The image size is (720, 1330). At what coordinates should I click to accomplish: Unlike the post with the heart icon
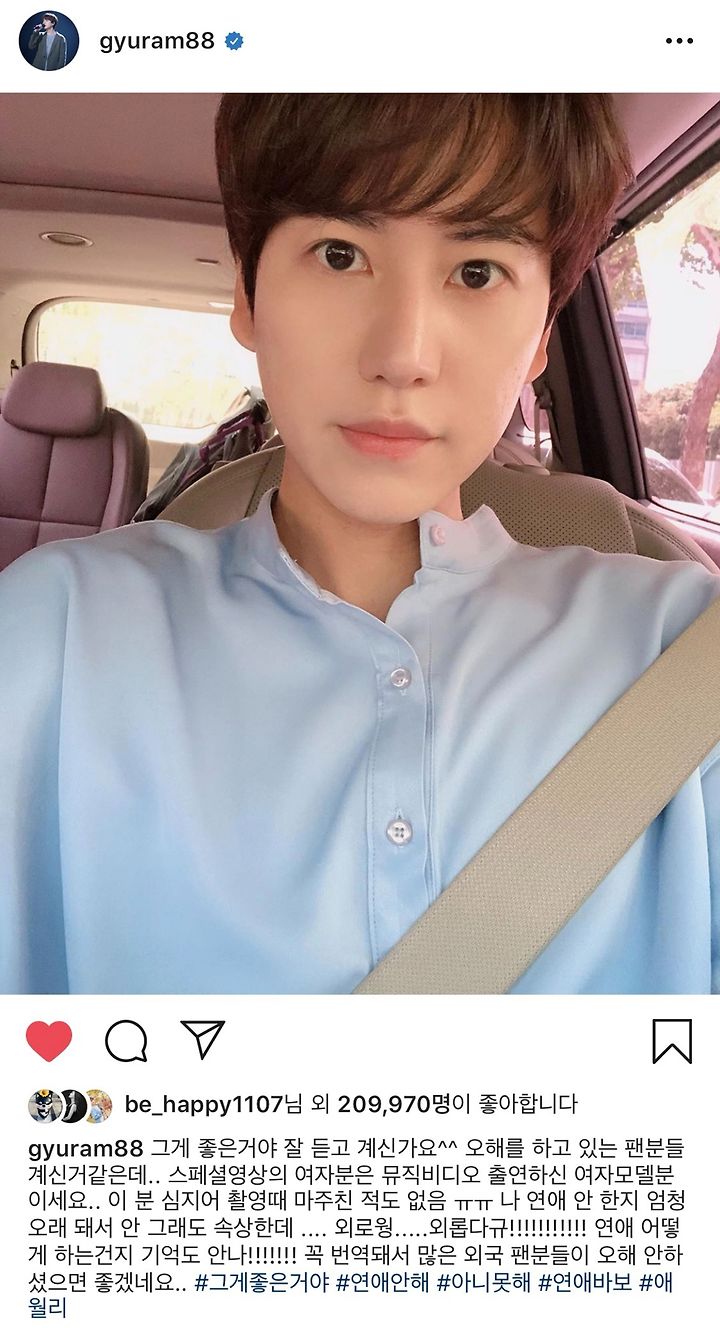tap(48, 1041)
